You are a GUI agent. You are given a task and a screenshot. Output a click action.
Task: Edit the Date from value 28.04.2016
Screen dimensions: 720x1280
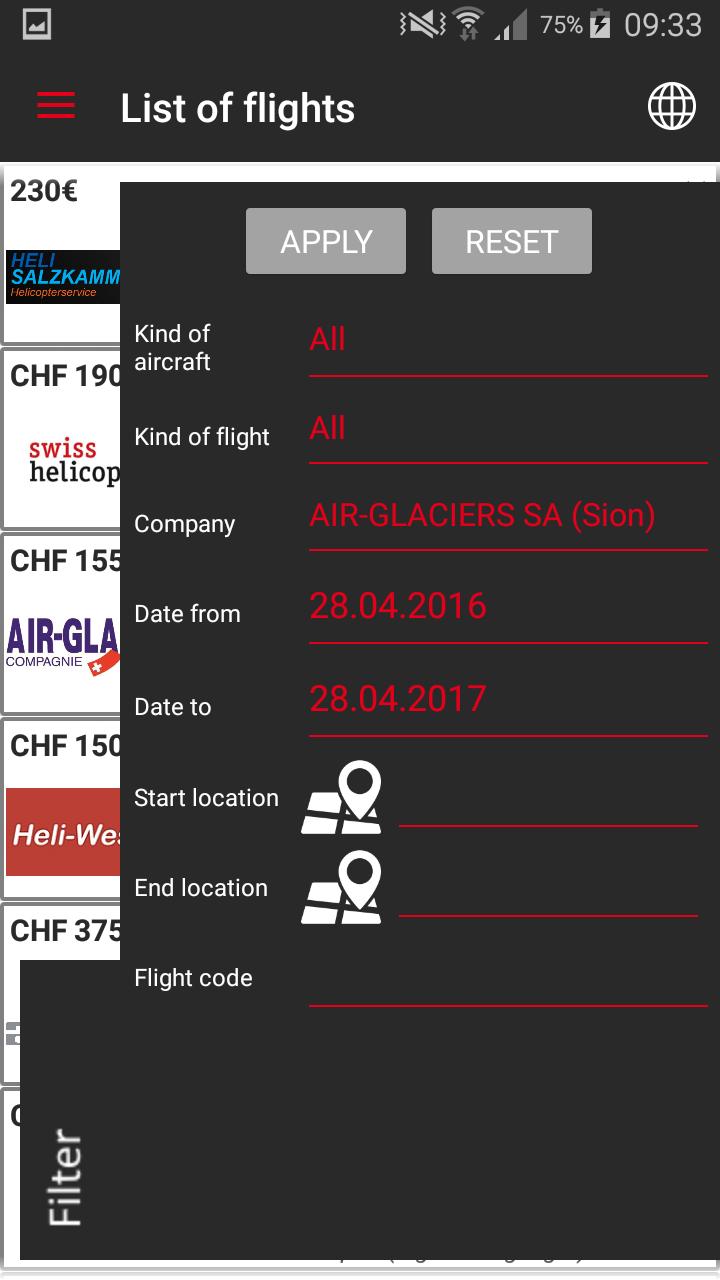coord(398,605)
